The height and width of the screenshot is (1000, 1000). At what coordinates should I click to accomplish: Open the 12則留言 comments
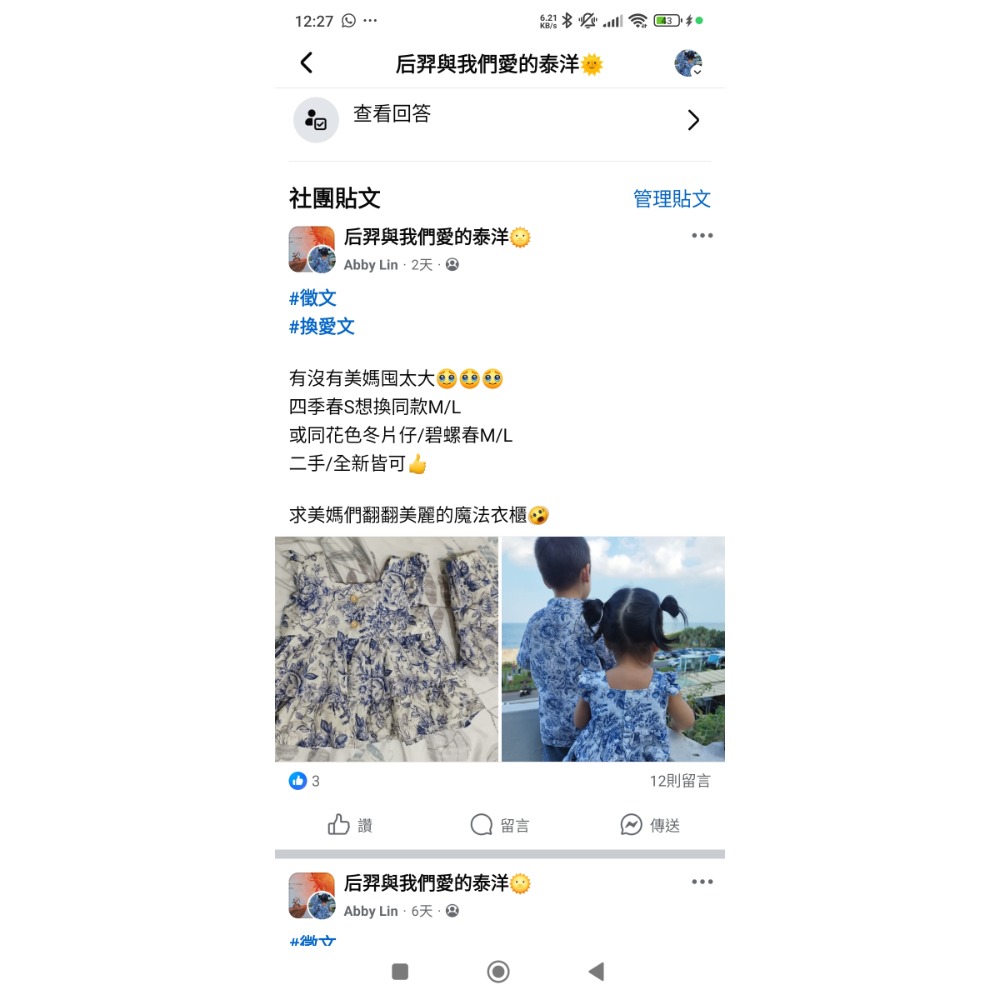coord(680,781)
